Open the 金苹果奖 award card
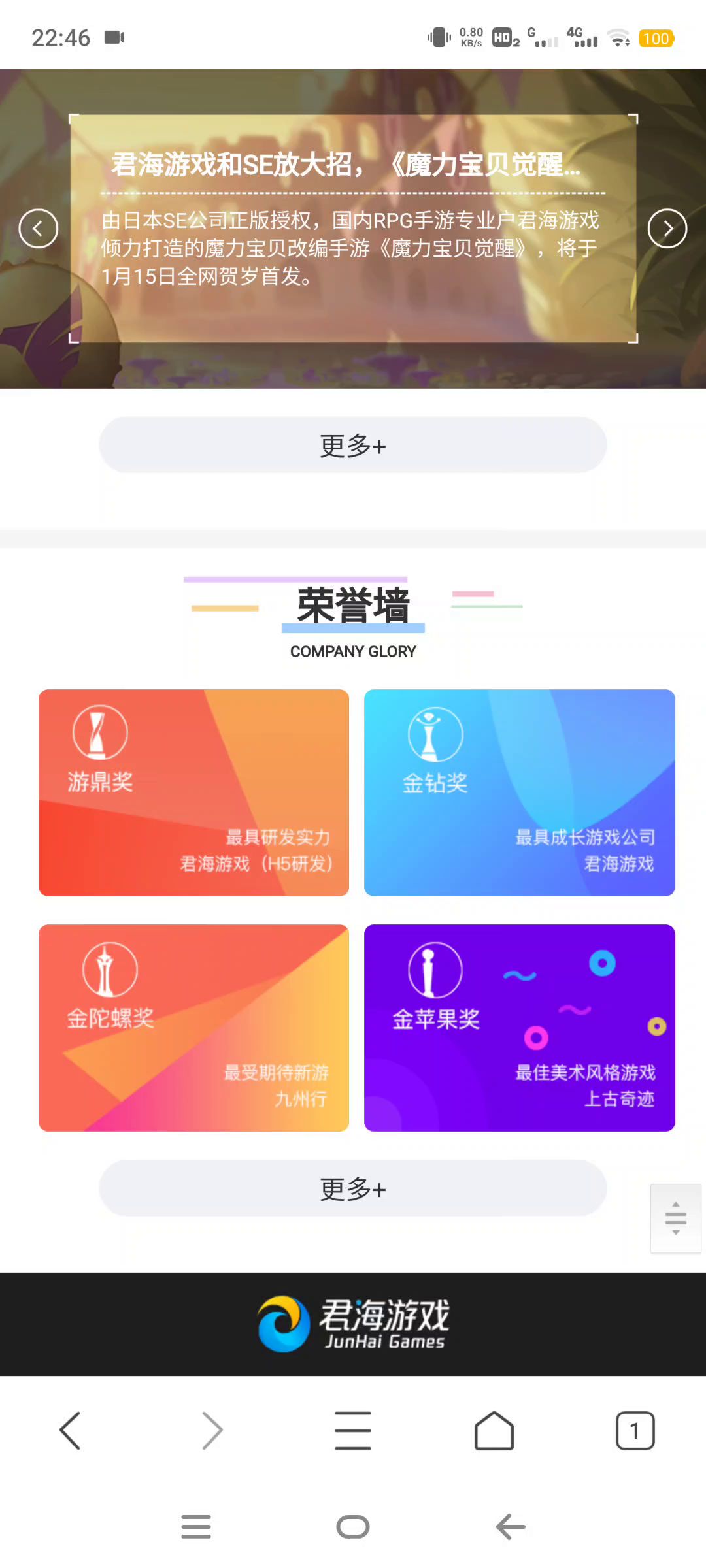Screen dimensions: 706x1568 click(x=519, y=1028)
